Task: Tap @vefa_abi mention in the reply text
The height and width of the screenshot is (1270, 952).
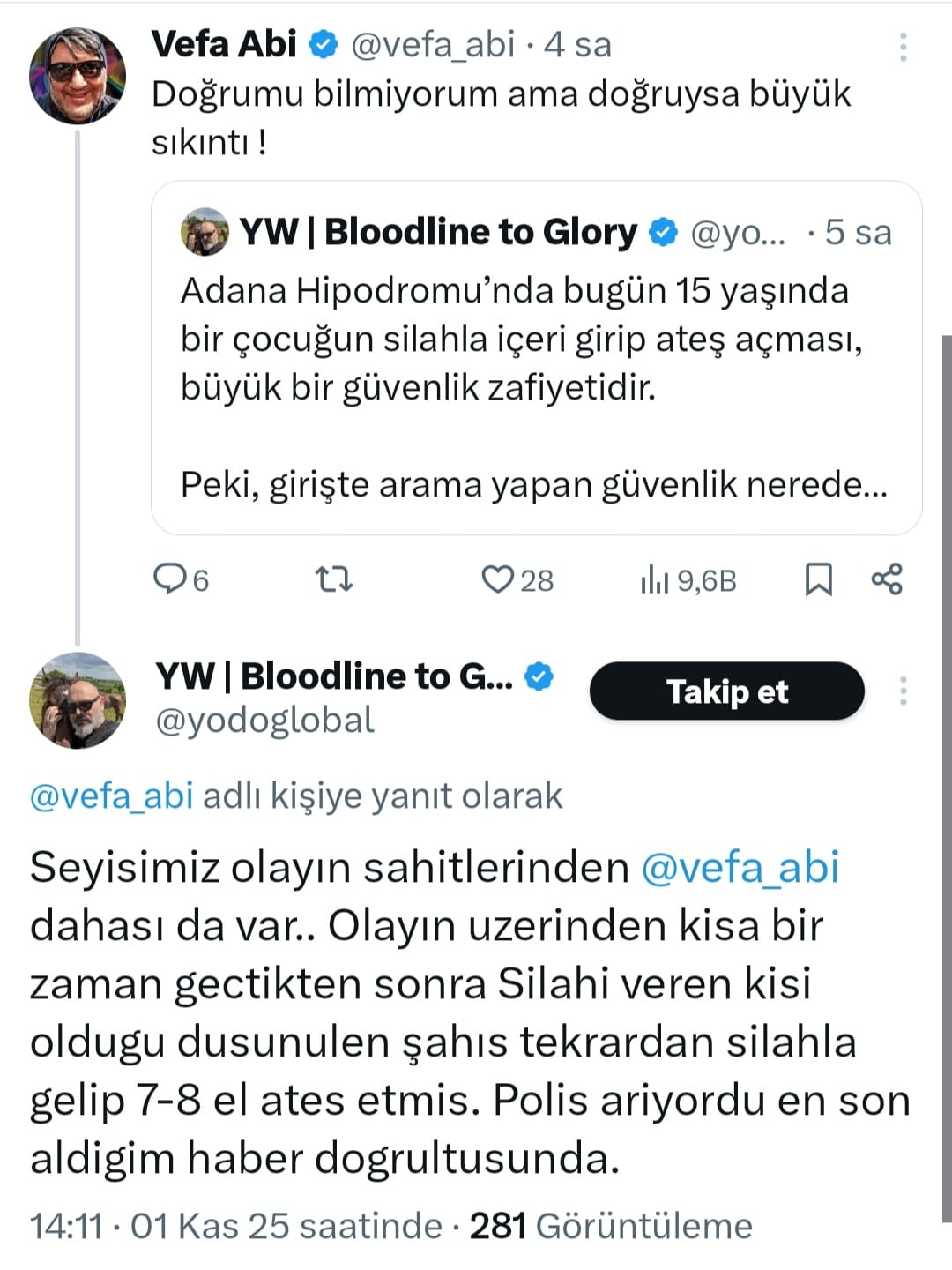Action: pyautogui.click(x=740, y=867)
